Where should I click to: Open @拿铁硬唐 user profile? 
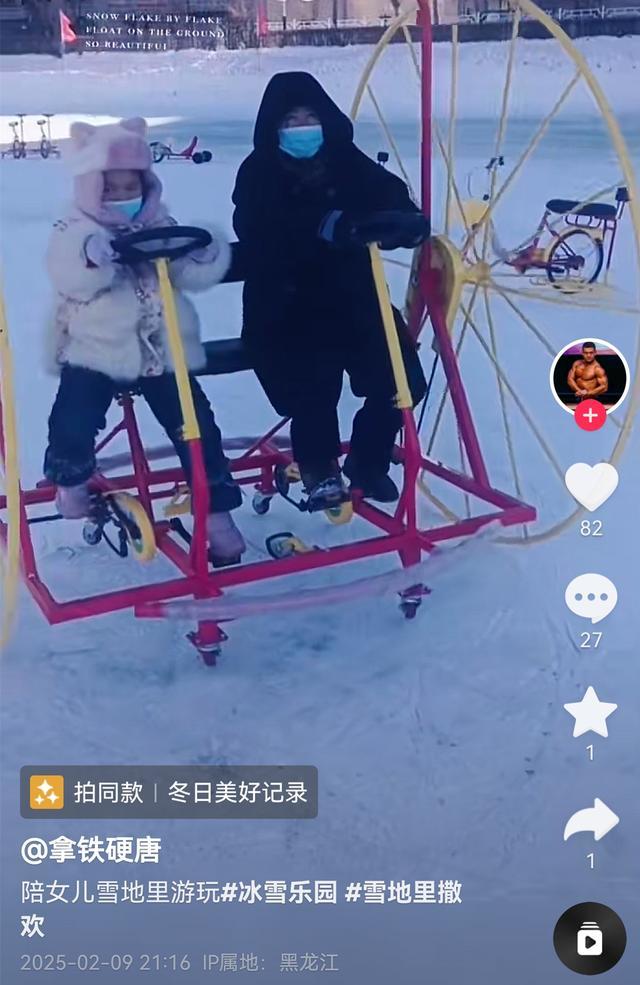tap(91, 850)
